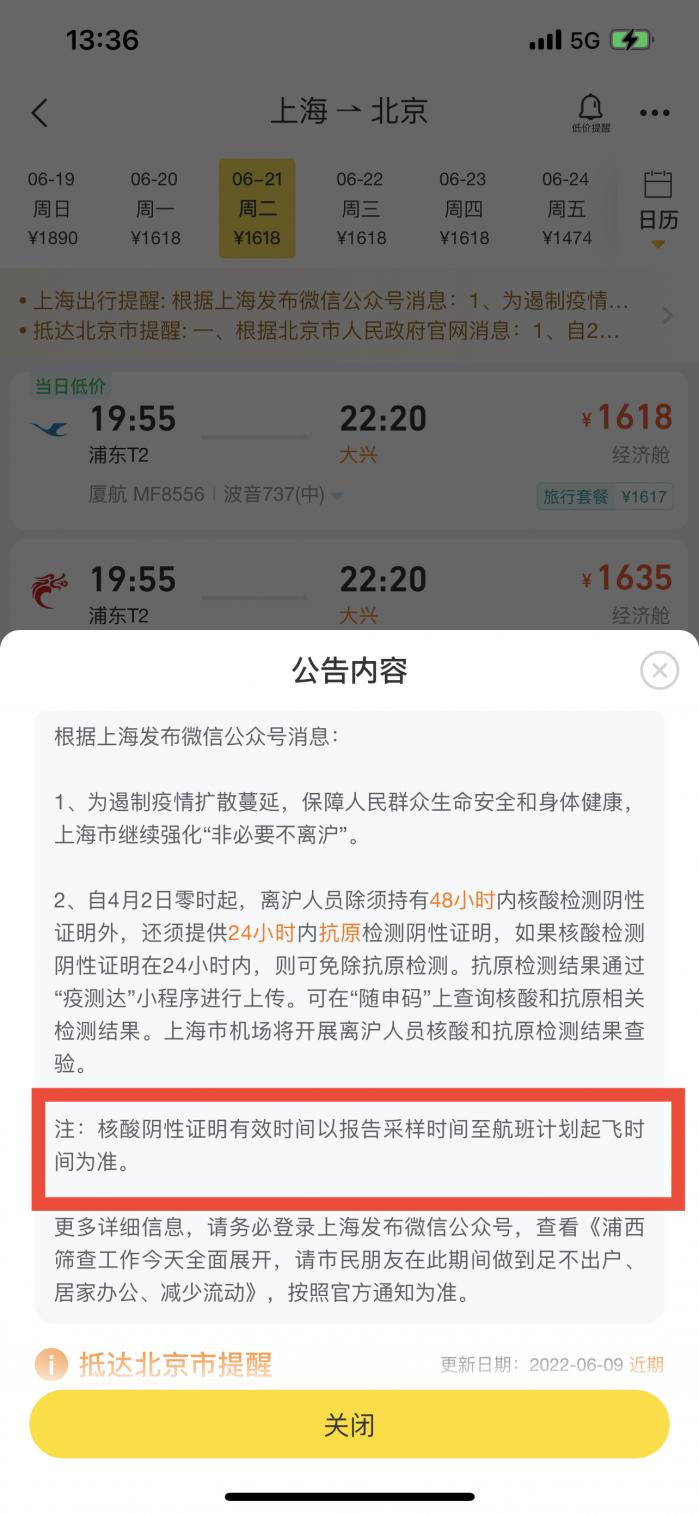This screenshot has width=699, height=1514.
Task: Open the 低价提醒 bell
Action: [591, 113]
